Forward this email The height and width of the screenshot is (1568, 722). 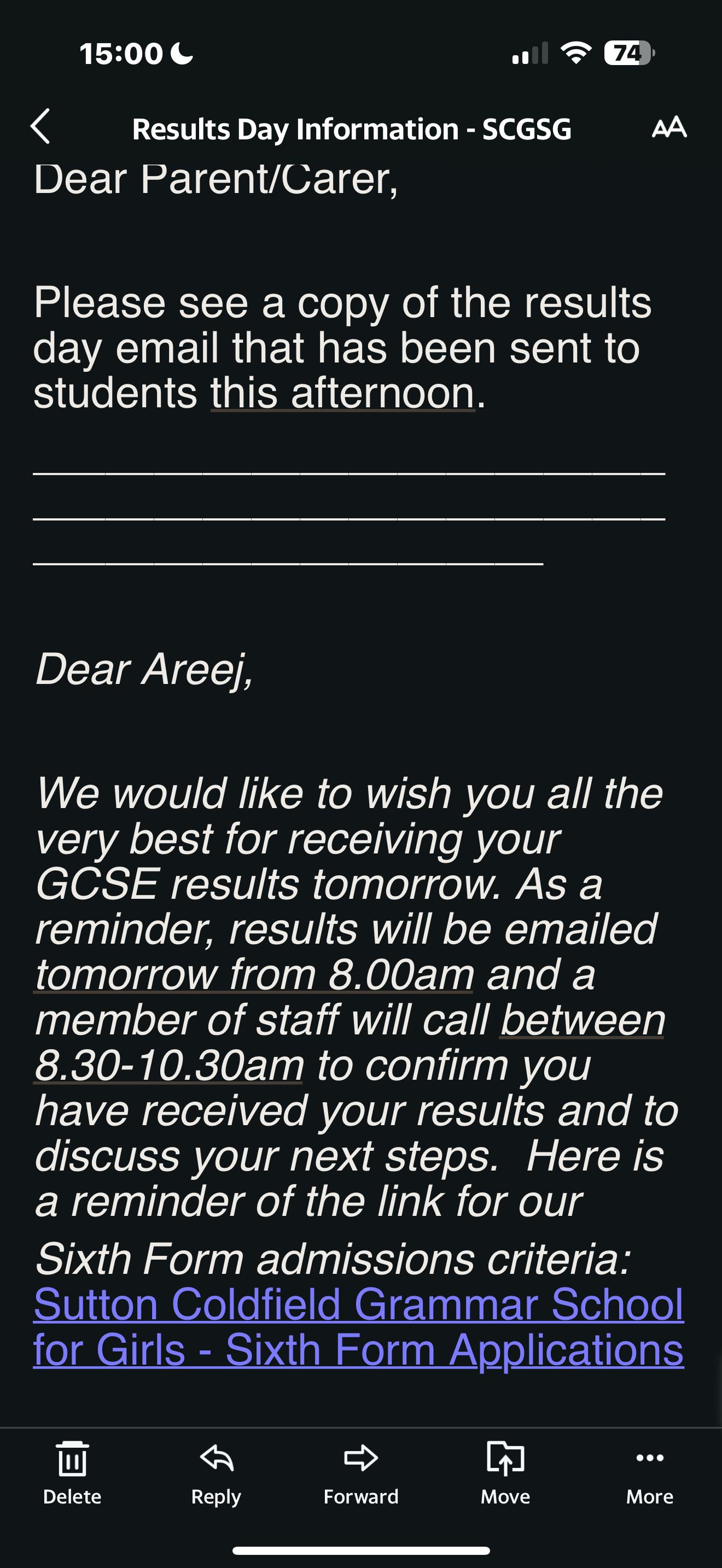361,1473
